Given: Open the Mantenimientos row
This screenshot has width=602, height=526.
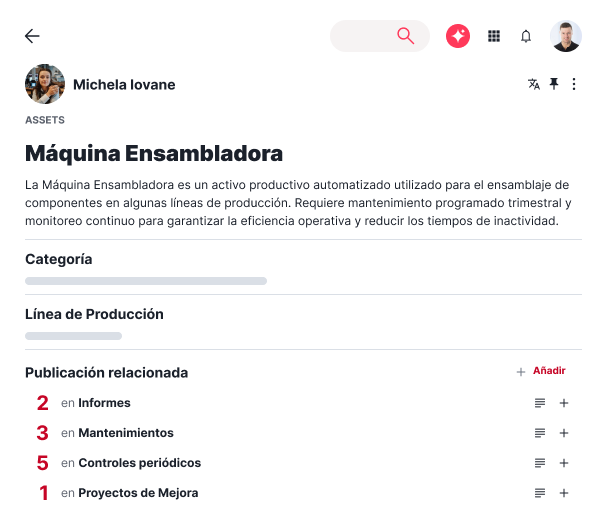Looking at the screenshot, I should 125,433.
